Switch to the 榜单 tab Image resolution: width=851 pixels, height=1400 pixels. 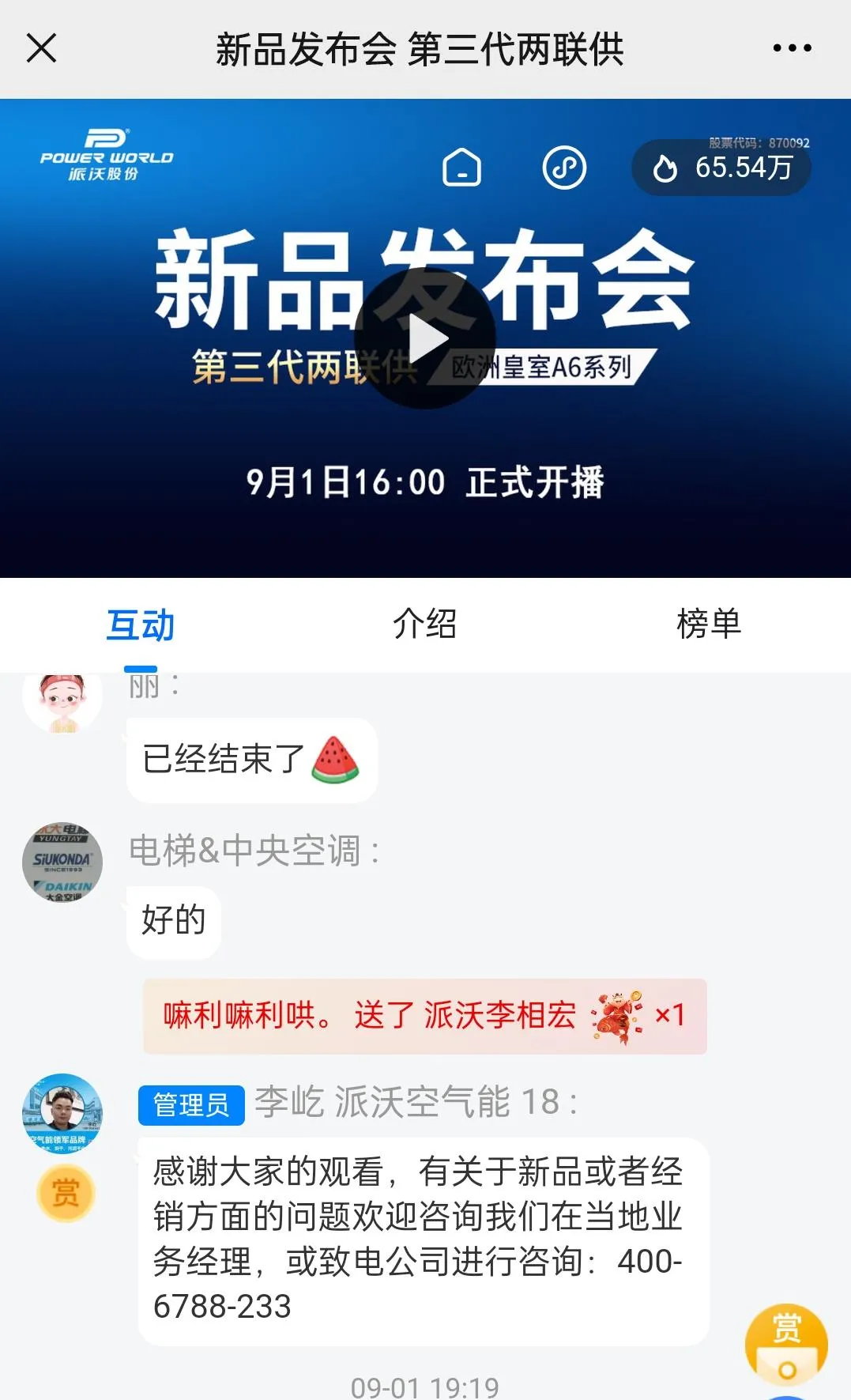710,625
